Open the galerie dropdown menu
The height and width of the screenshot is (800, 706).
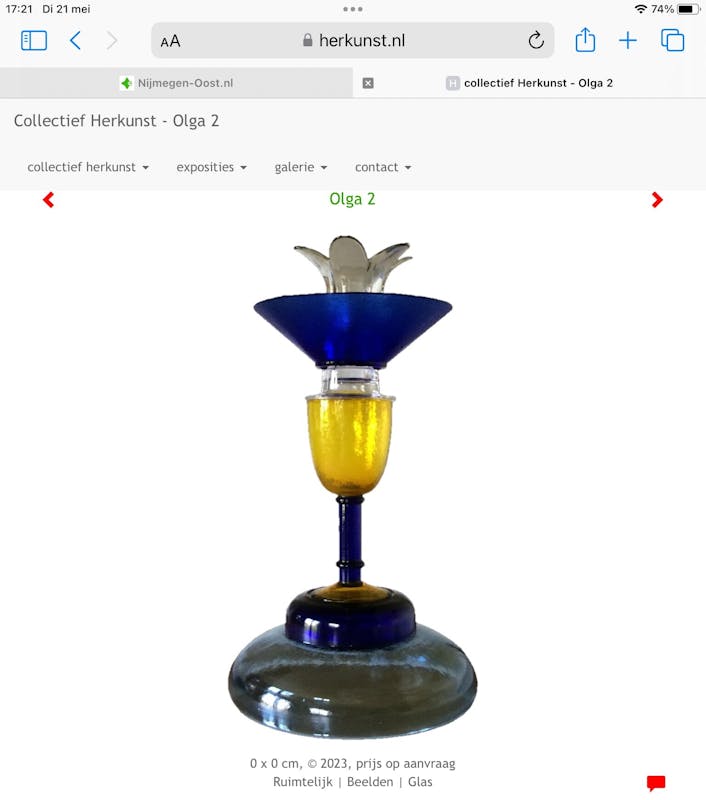(300, 167)
